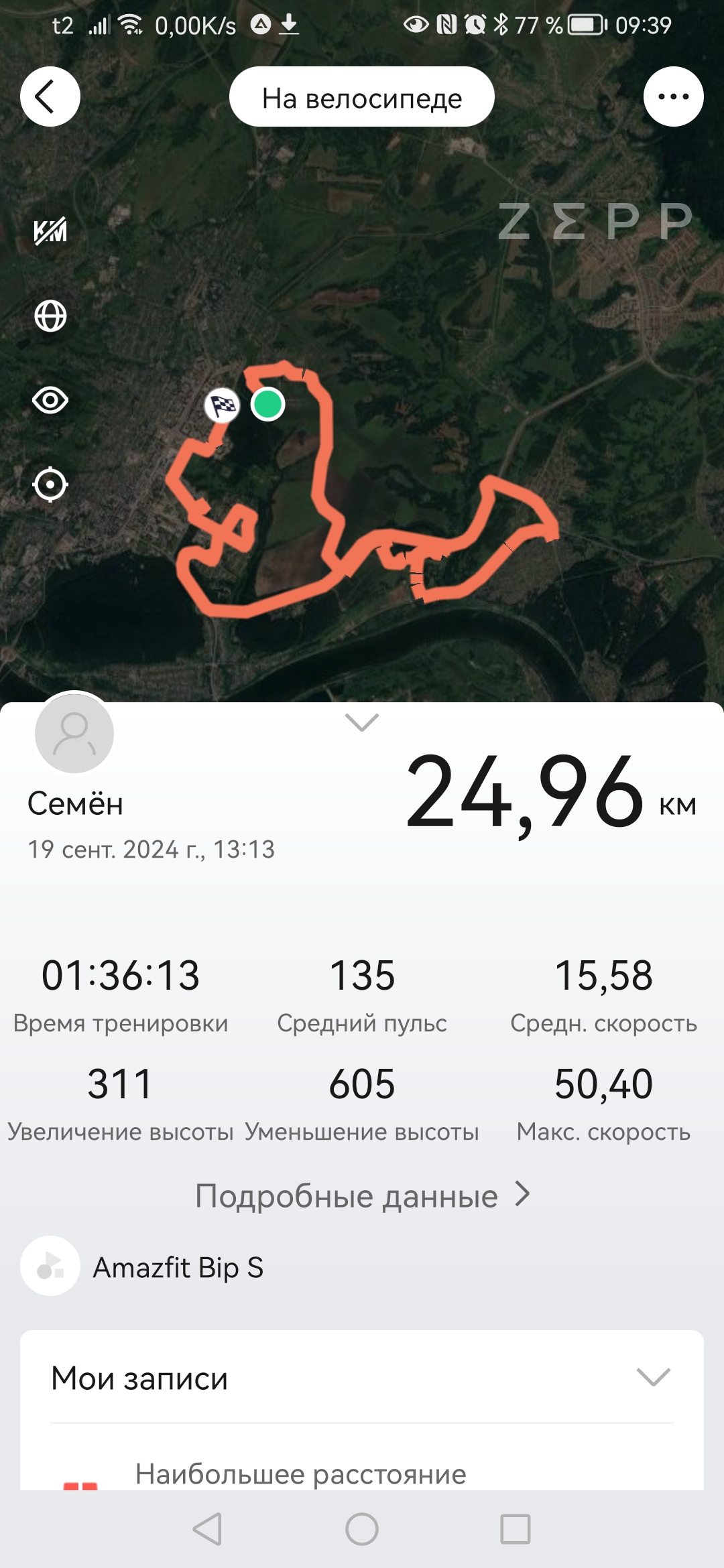Image resolution: width=724 pixels, height=1568 pixels.
Task: Open Подробные данные
Action: tap(362, 1195)
